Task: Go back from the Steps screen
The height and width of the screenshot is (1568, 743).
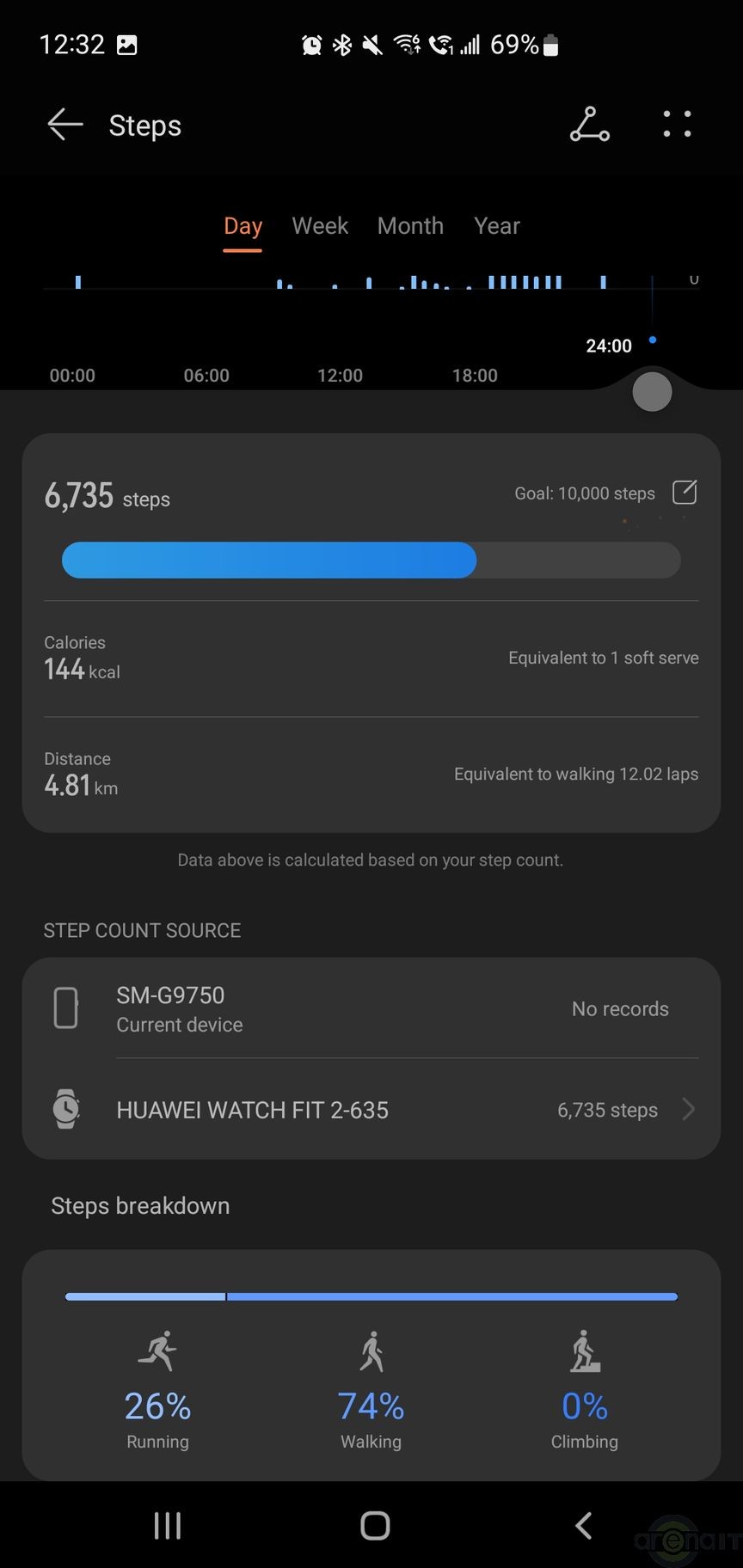Action: [65, 126]
